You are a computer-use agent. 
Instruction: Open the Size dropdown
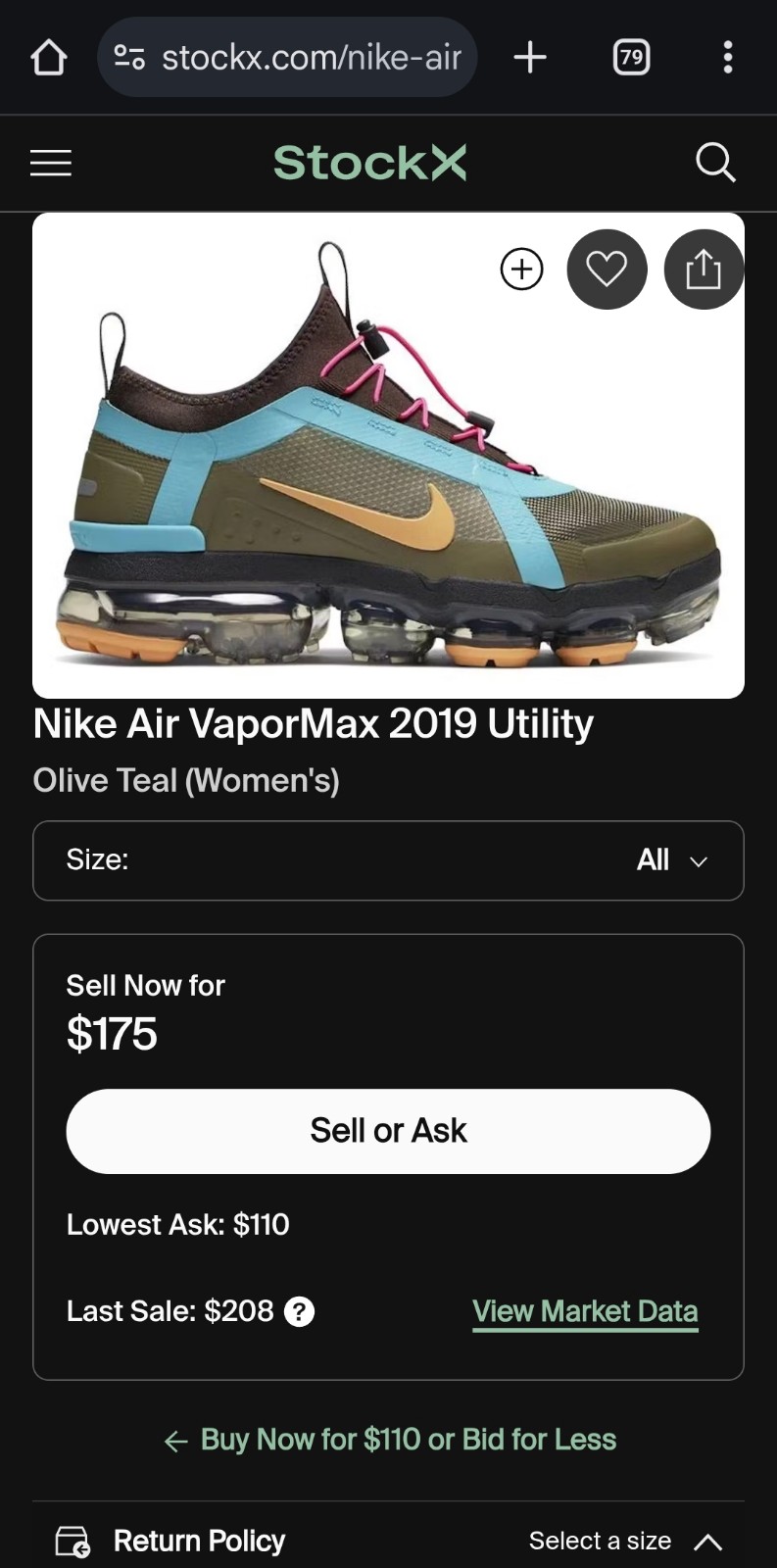coord(388,860)
